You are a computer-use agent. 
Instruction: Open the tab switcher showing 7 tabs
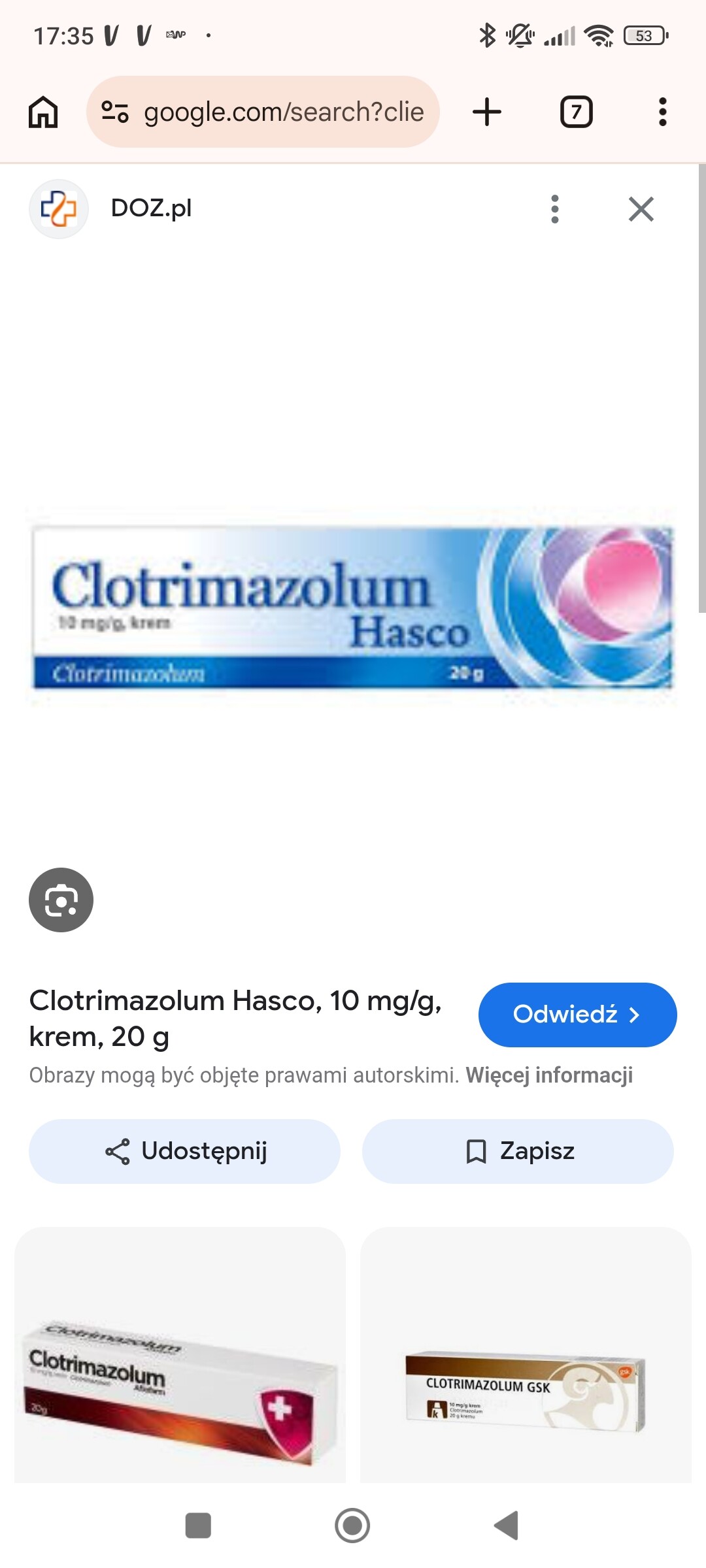pos(576,112)
